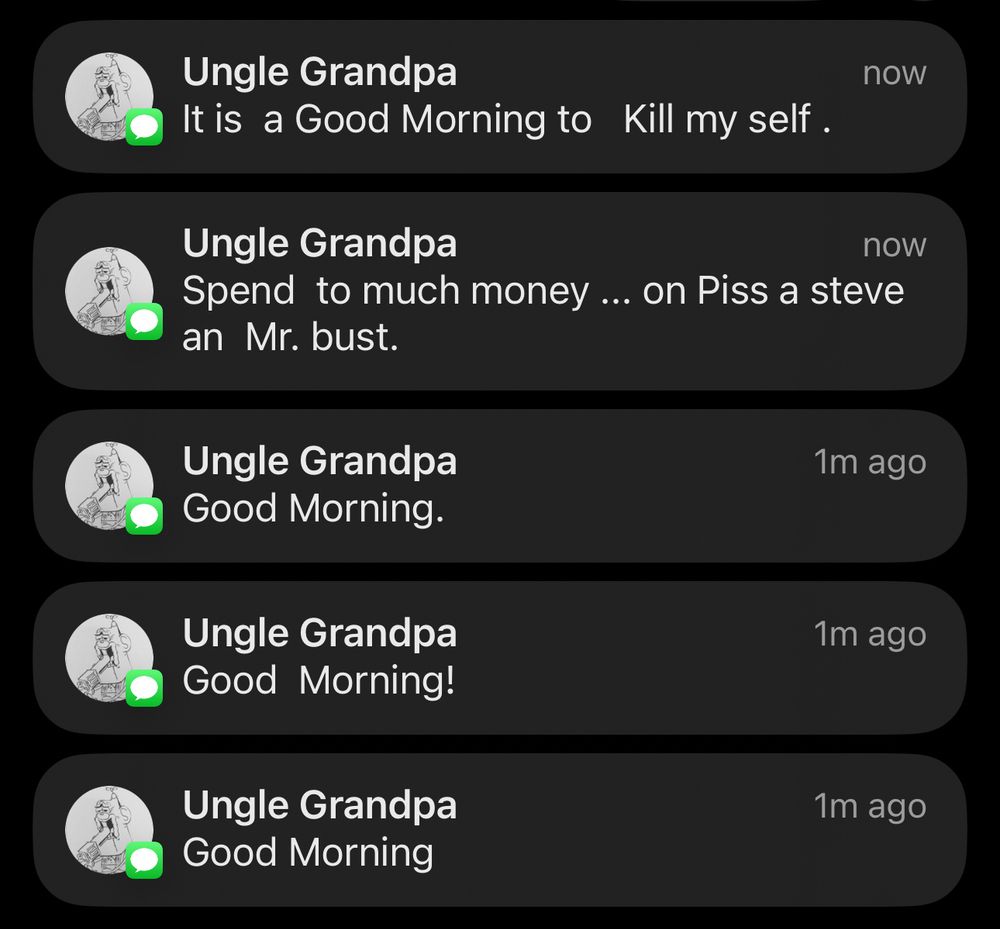The height and width of the screenshot is (929, 1000).
Task: Open the "Good Morning" notification without punctuation
Action: click(x=500, y=830)
